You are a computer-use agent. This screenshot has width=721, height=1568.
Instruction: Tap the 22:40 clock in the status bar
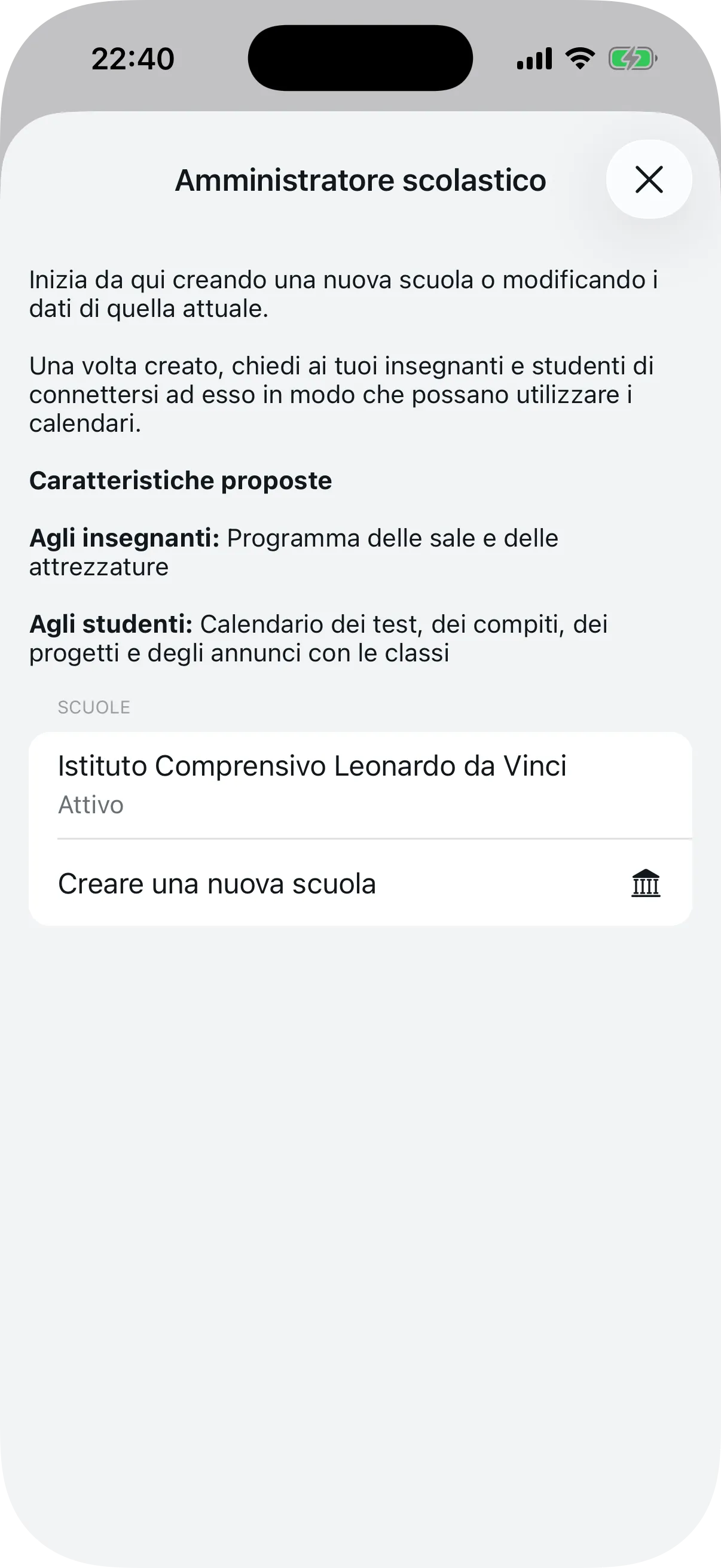133,58
